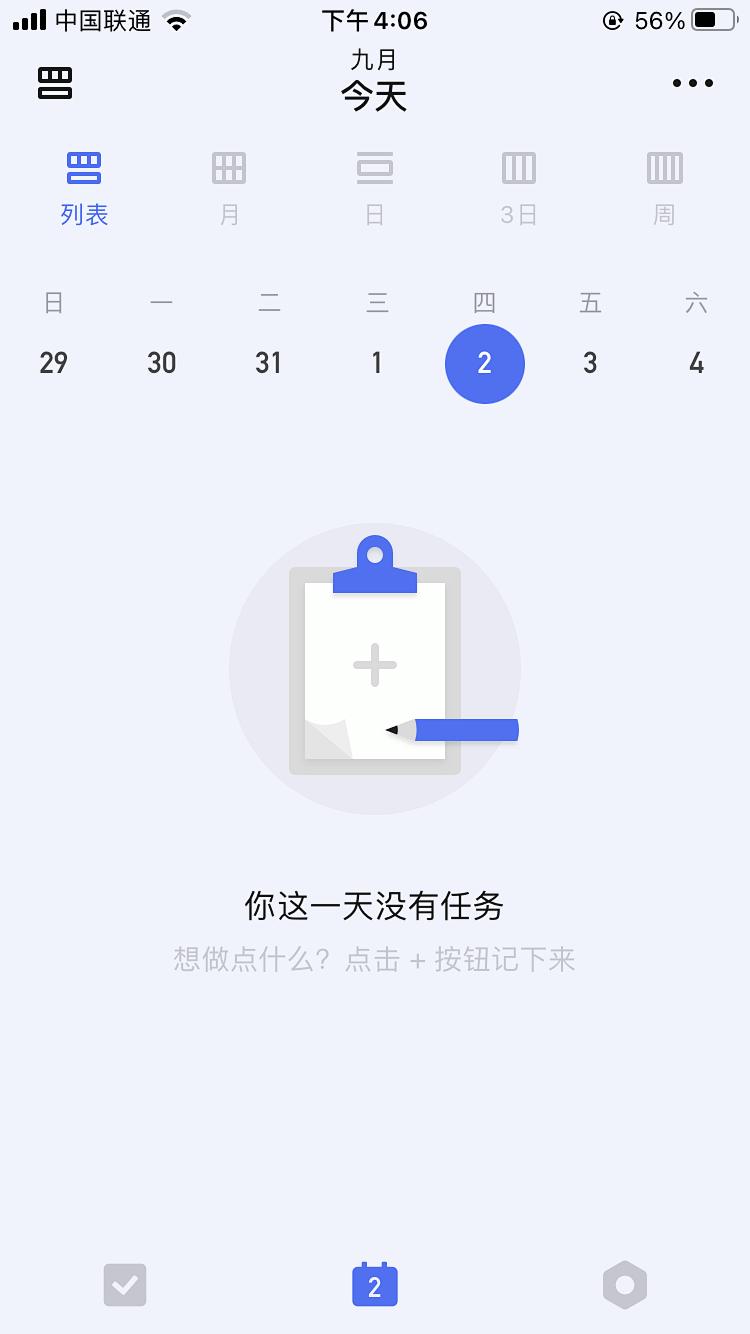The image size is (750, 1334).
Task: Select Friday the 3rd
Action: [590, 363]
